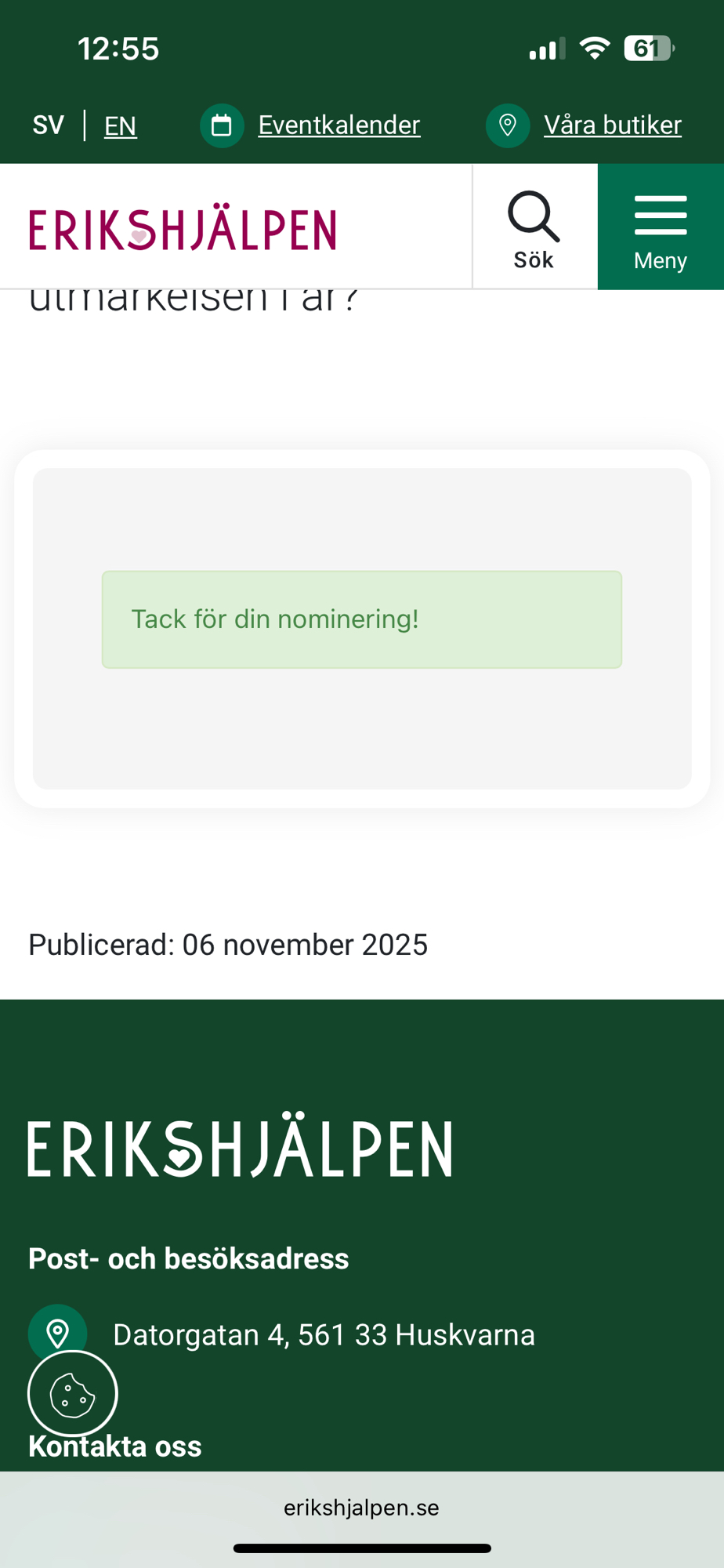724x1568 pixels.
Task: Tap the erikshjalpen.se address bar
Action: (361, 1508)
